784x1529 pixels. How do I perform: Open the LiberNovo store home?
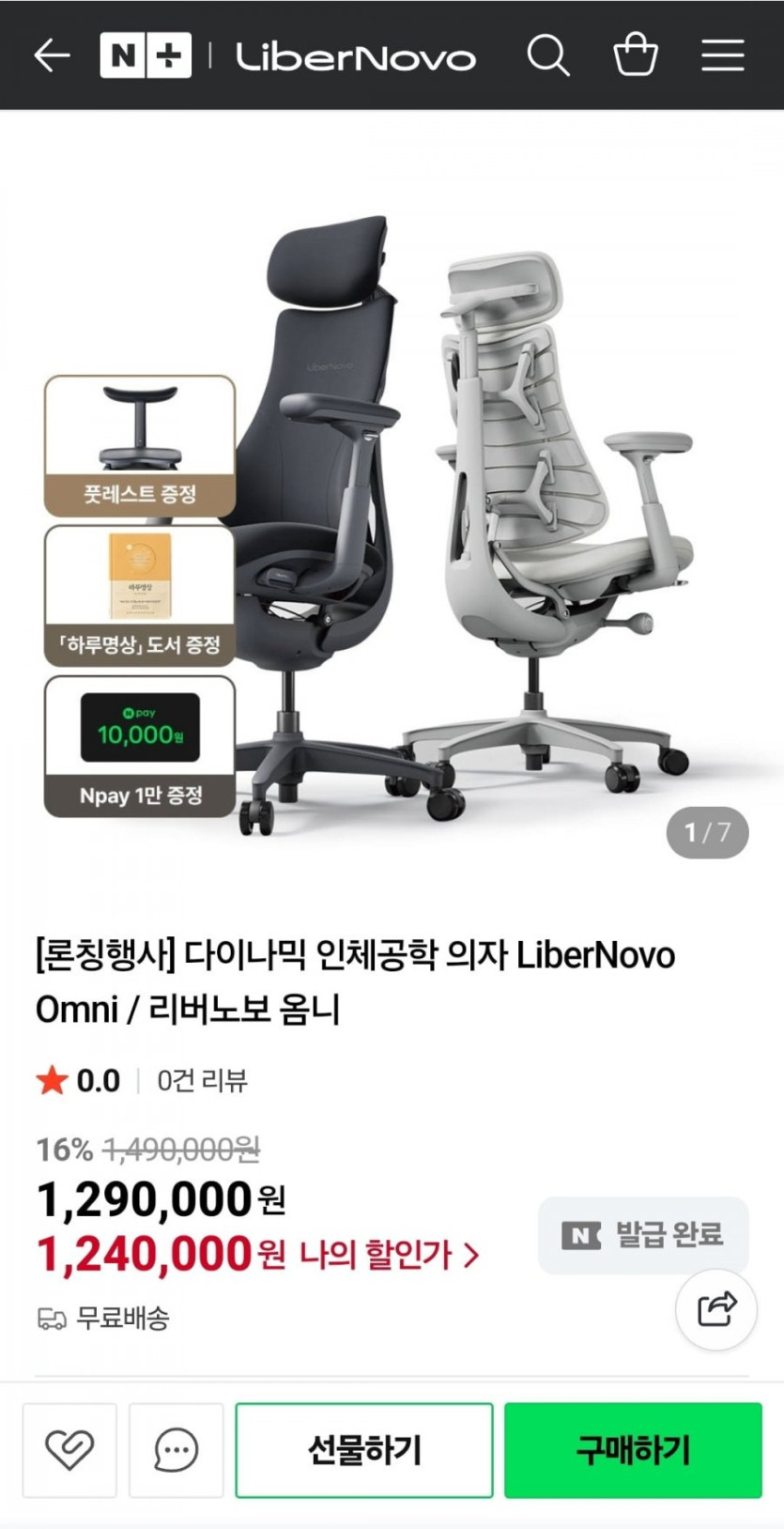click(355, 57)
